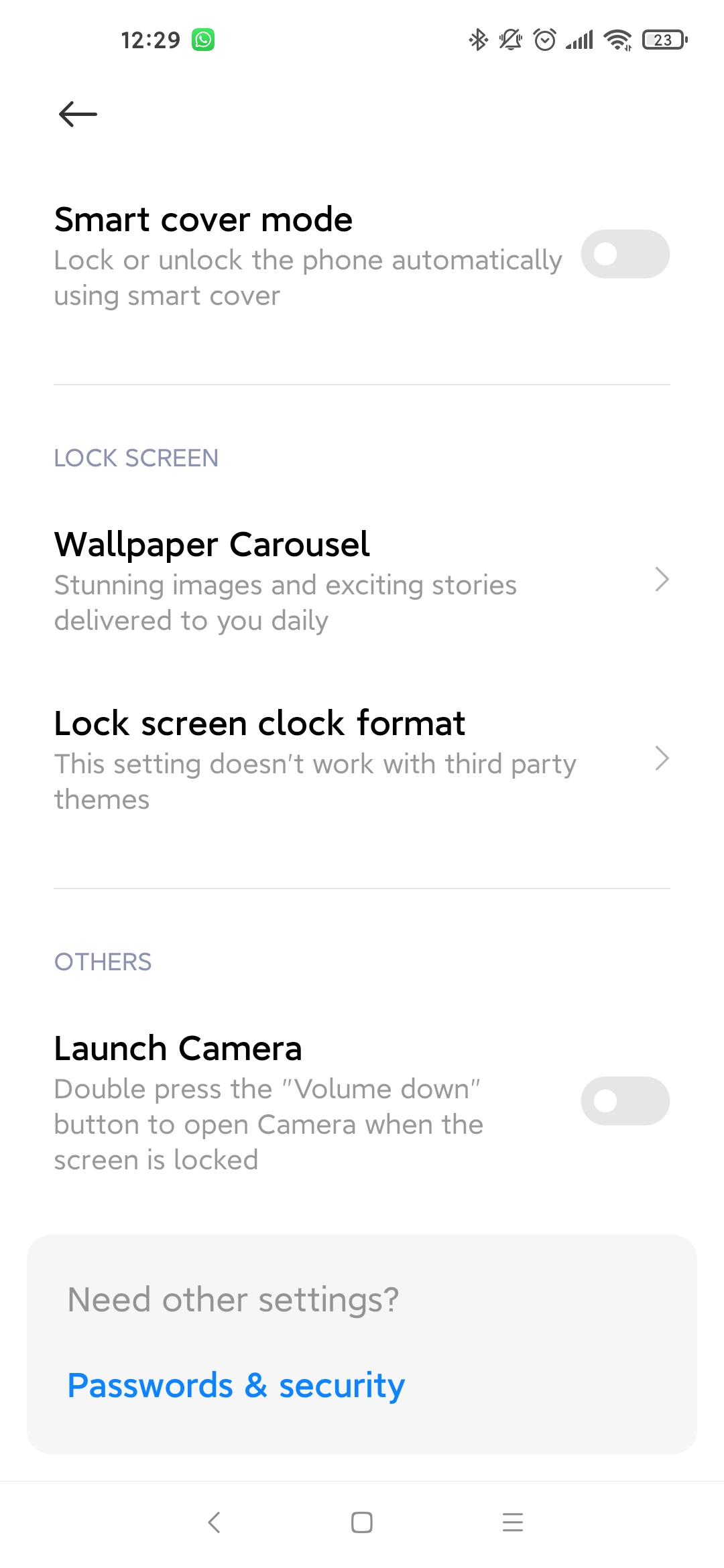The image size is (724, 1568).
Task: Enable Smart cover mode
Action: click(625, 254)
